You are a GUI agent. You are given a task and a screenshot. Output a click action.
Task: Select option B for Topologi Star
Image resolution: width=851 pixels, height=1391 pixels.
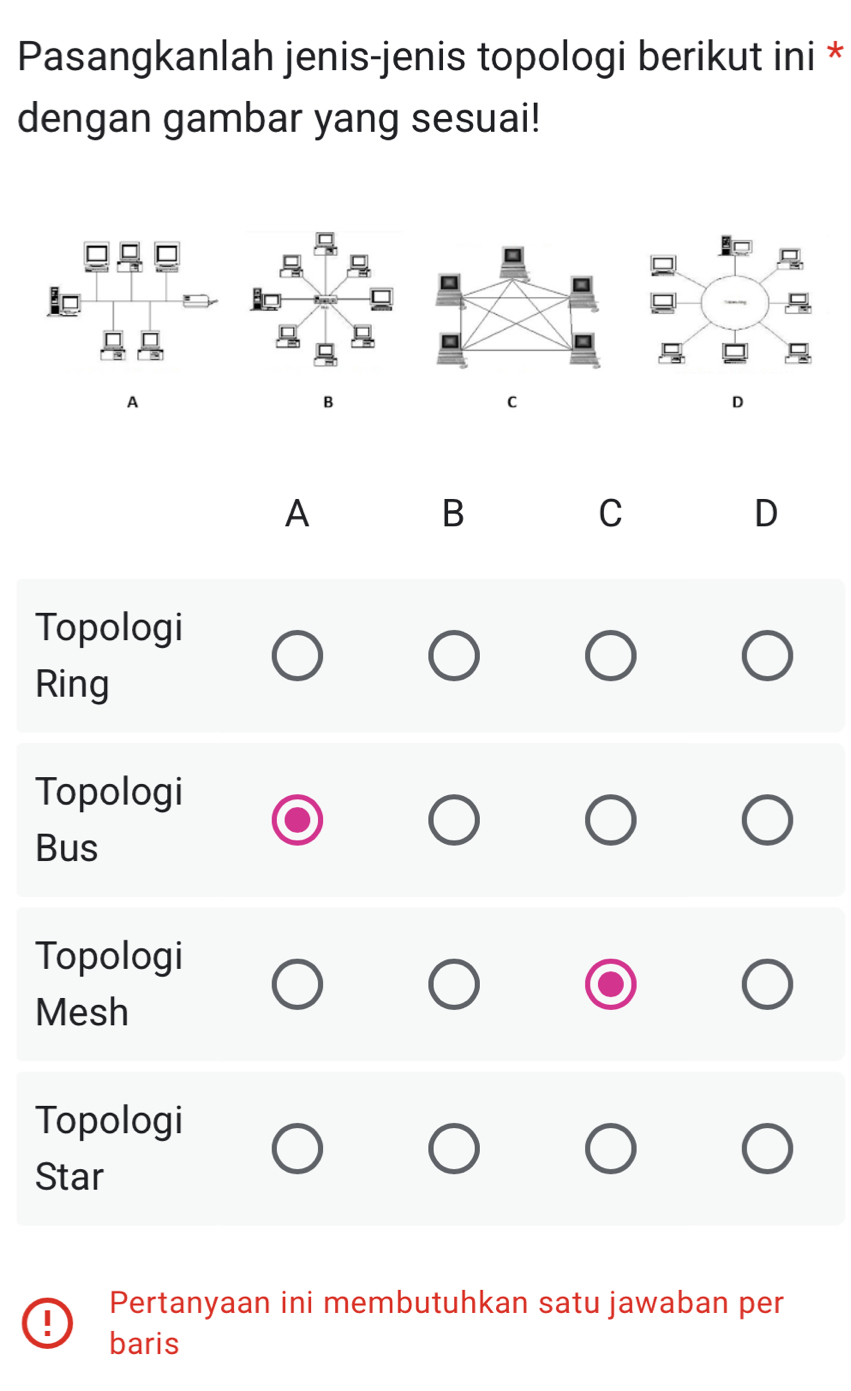[x=454, y=1149]
